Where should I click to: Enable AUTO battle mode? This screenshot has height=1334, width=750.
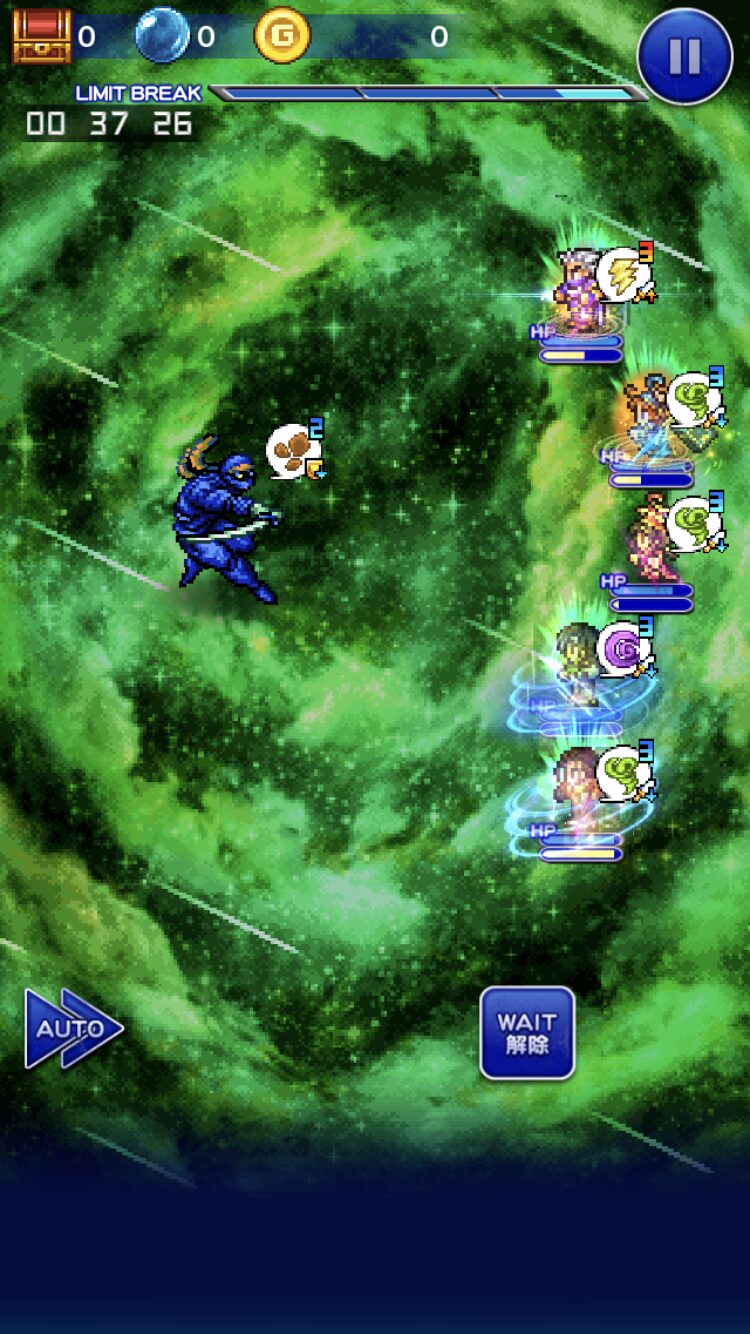click(x=72, y=1029)
